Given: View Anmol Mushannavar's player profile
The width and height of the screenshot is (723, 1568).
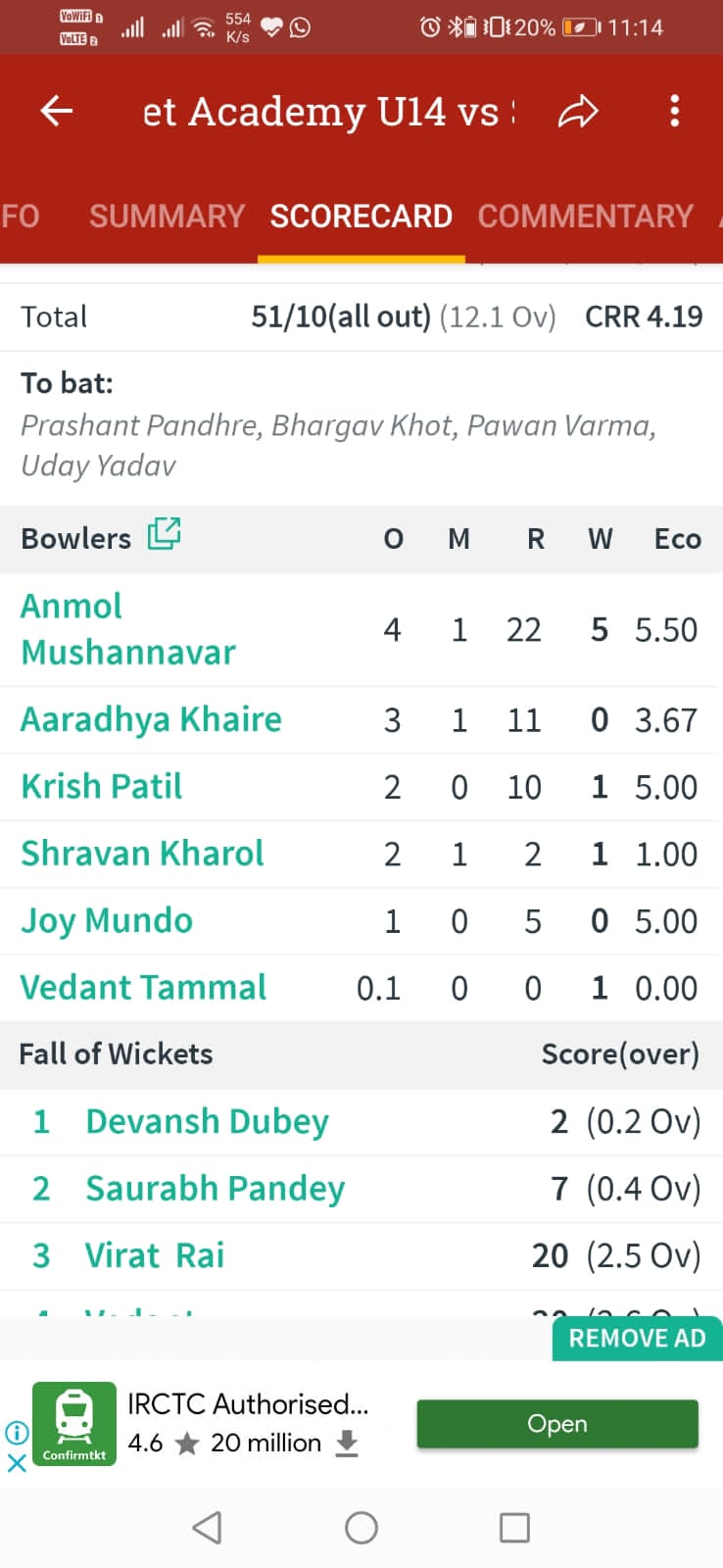Looking at the screenshot, I should point(127,629).
